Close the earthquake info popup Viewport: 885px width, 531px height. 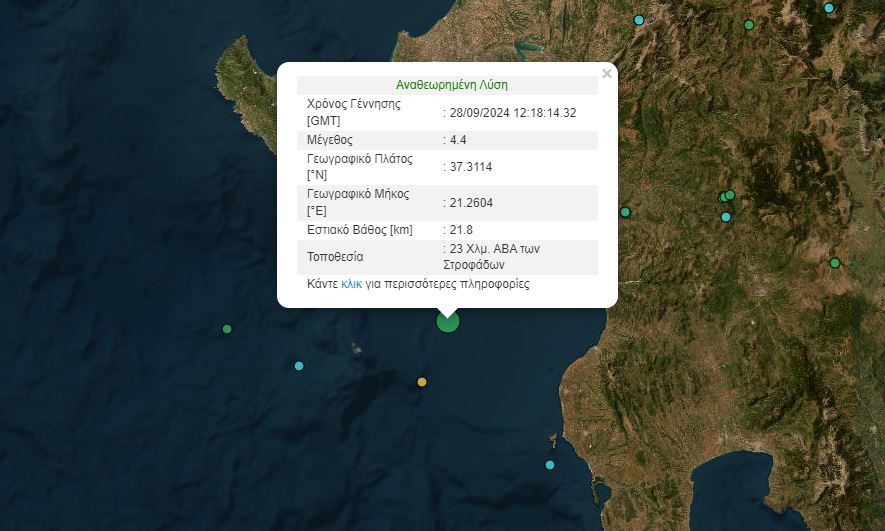click(606, 73)
